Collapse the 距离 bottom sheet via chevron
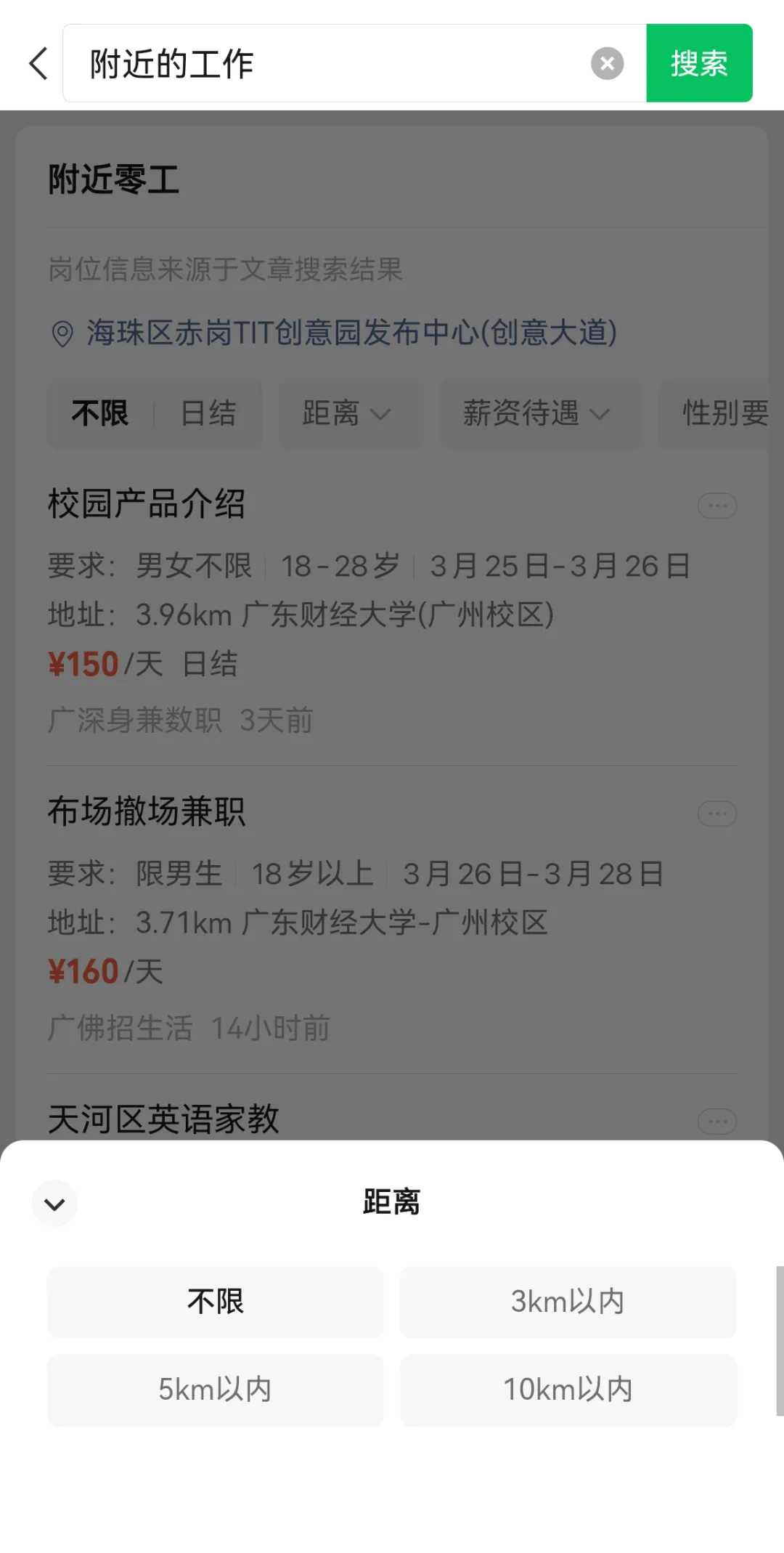This screenshot has height=1553, width=784. (x=54, y=1203)
